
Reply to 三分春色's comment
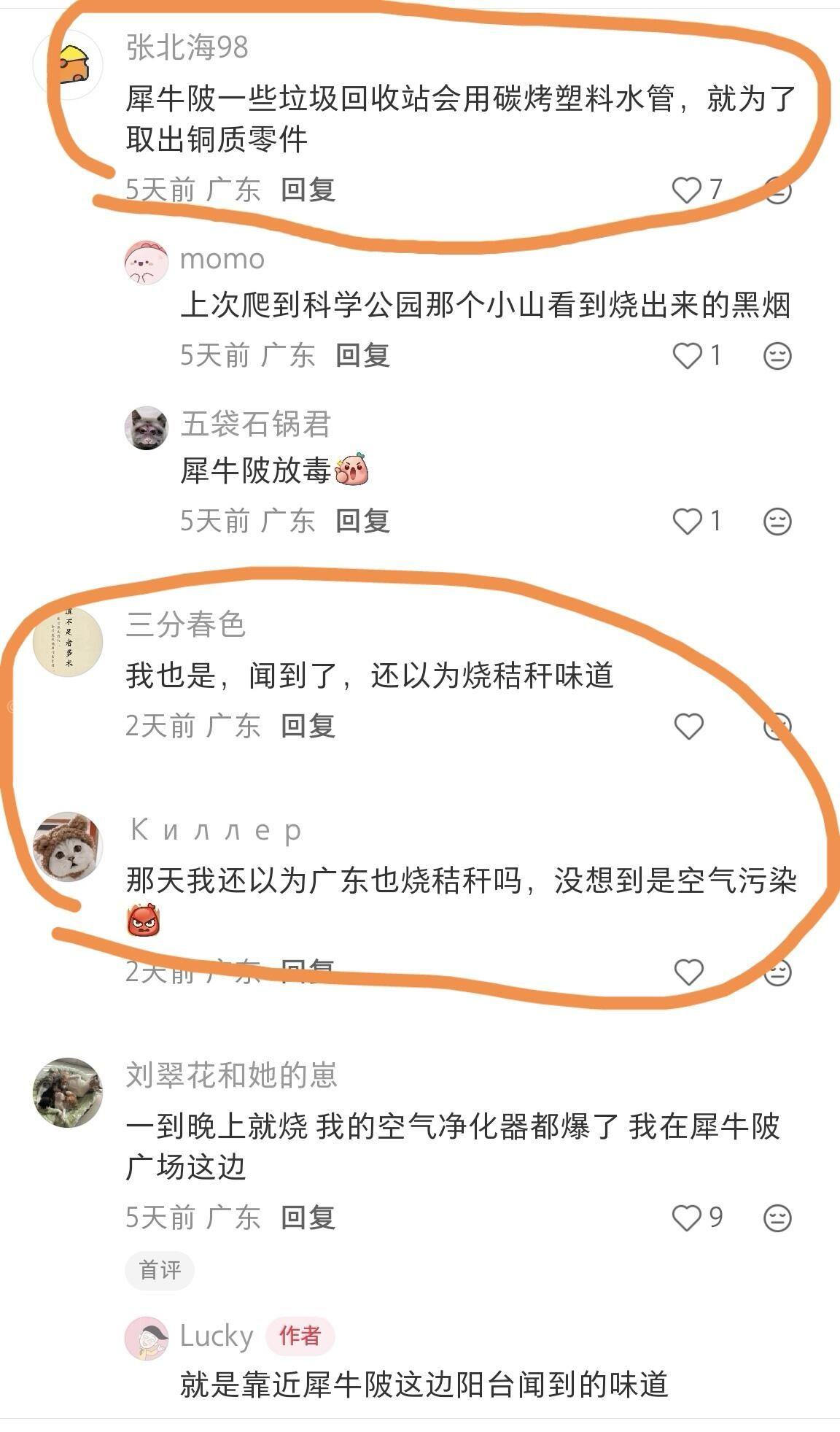coord(308,726)
